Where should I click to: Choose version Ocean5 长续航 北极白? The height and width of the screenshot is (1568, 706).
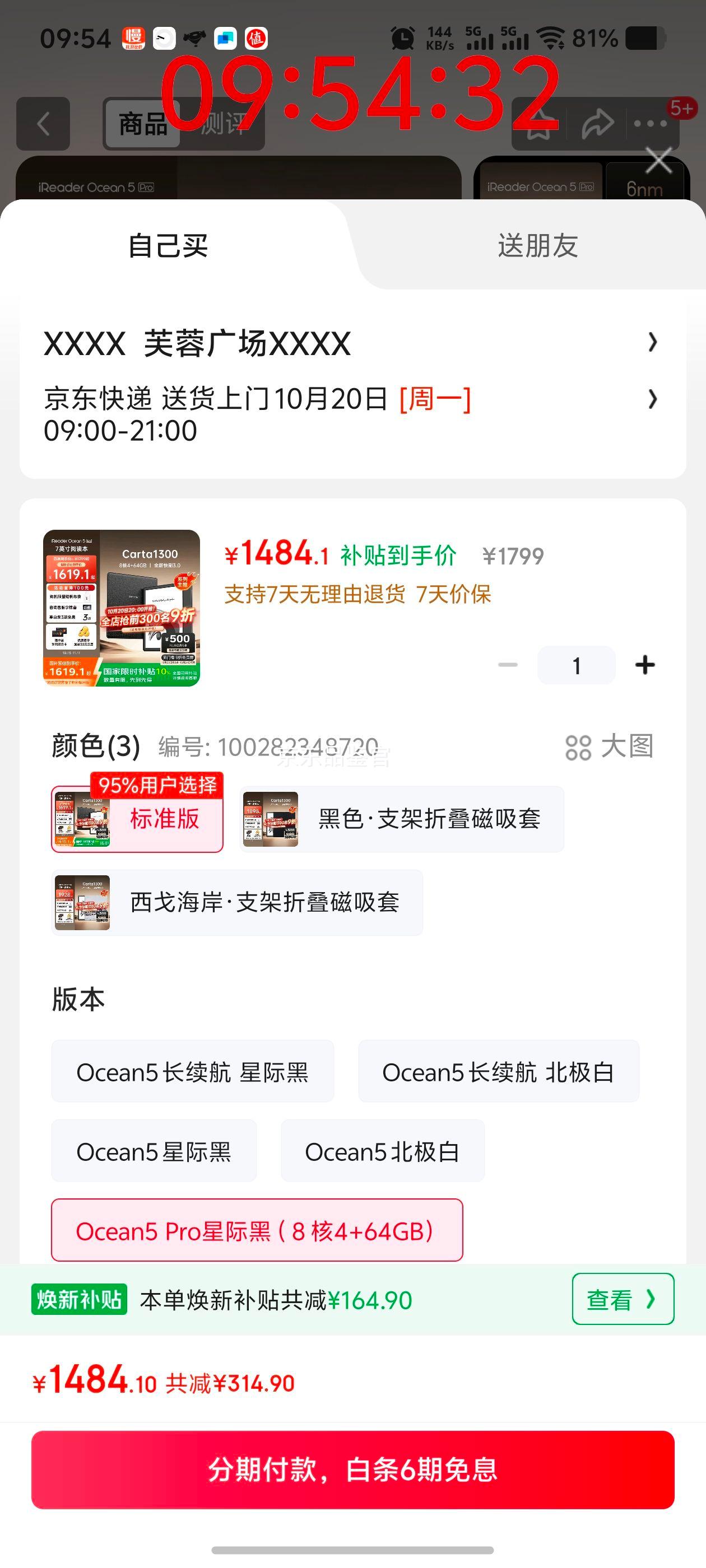pos(498,1072)
